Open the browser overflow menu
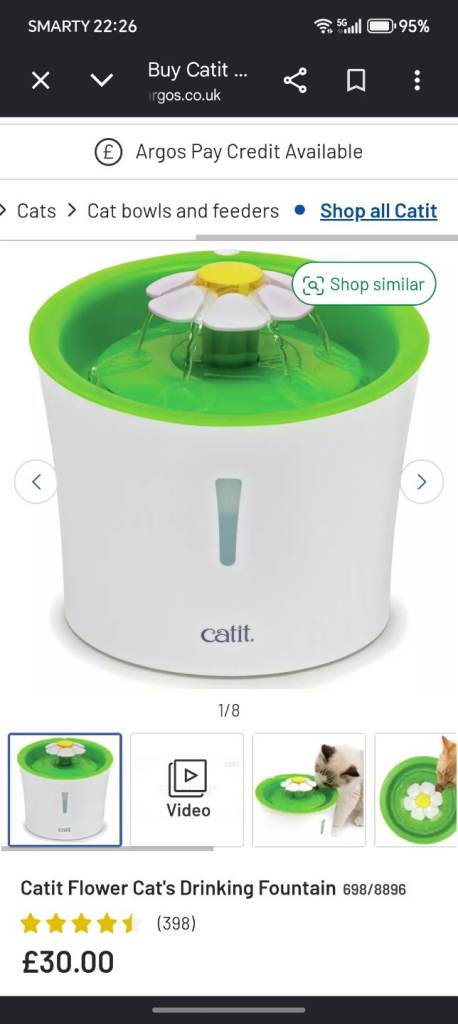This screenshot has width=458, height=1024. tap(417, 81)
